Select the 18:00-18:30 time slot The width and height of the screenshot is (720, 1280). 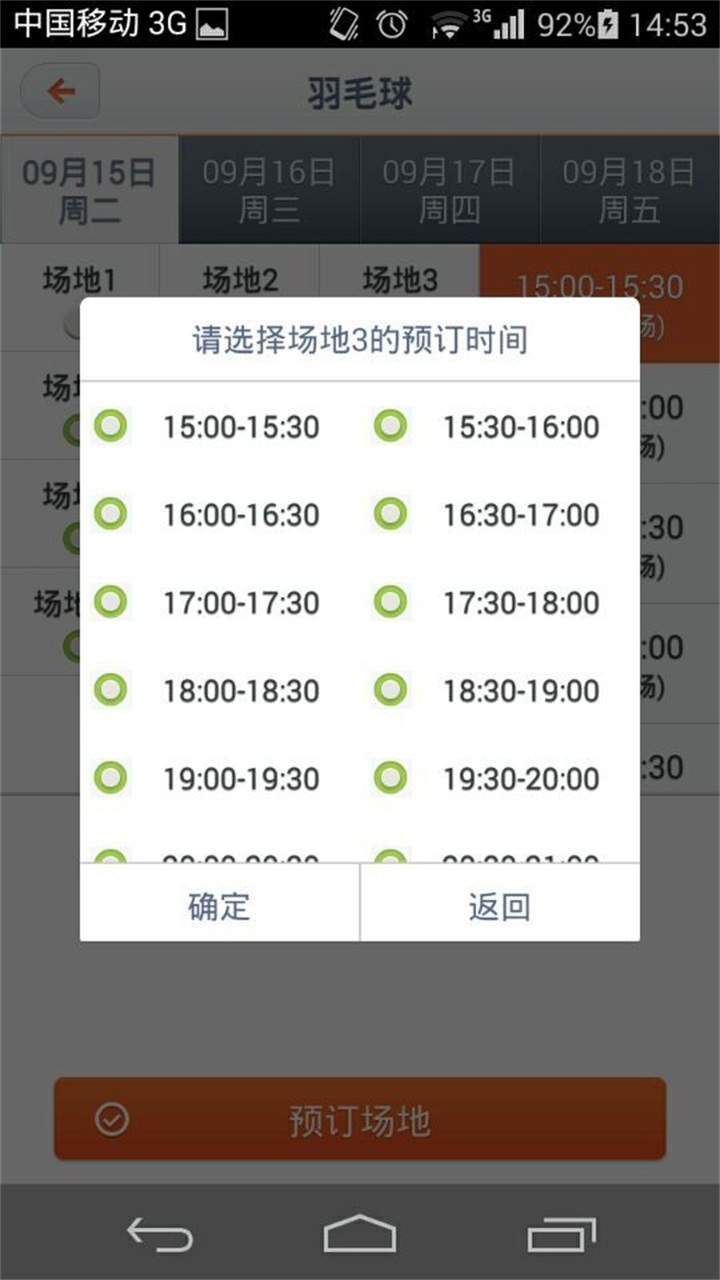(111, 690)
